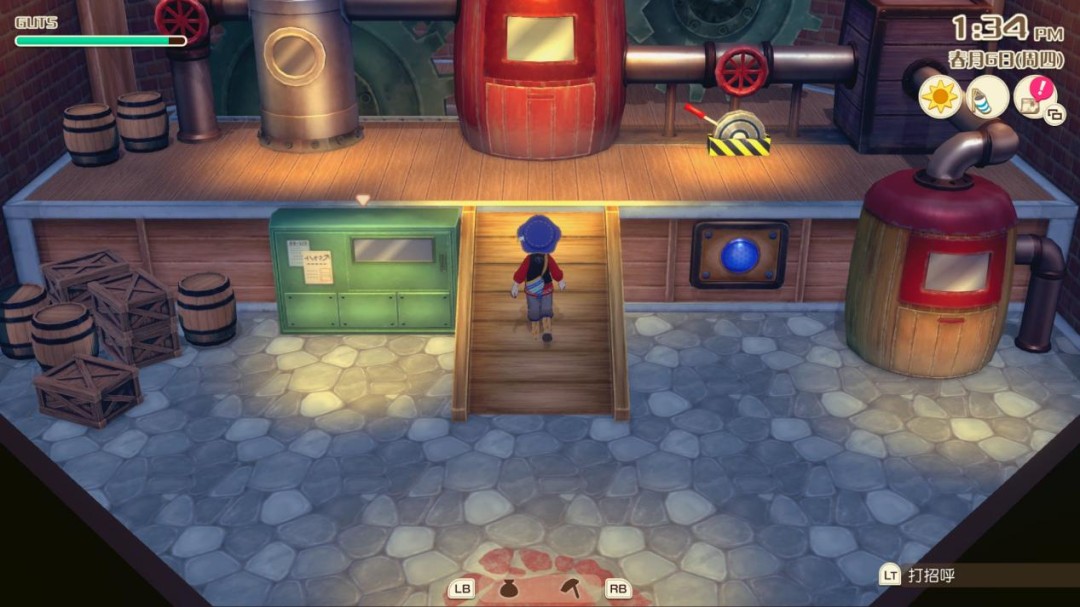Open the sunny weather forecast icon
The image size is (1080, 607).
click(x=939, y=96)
